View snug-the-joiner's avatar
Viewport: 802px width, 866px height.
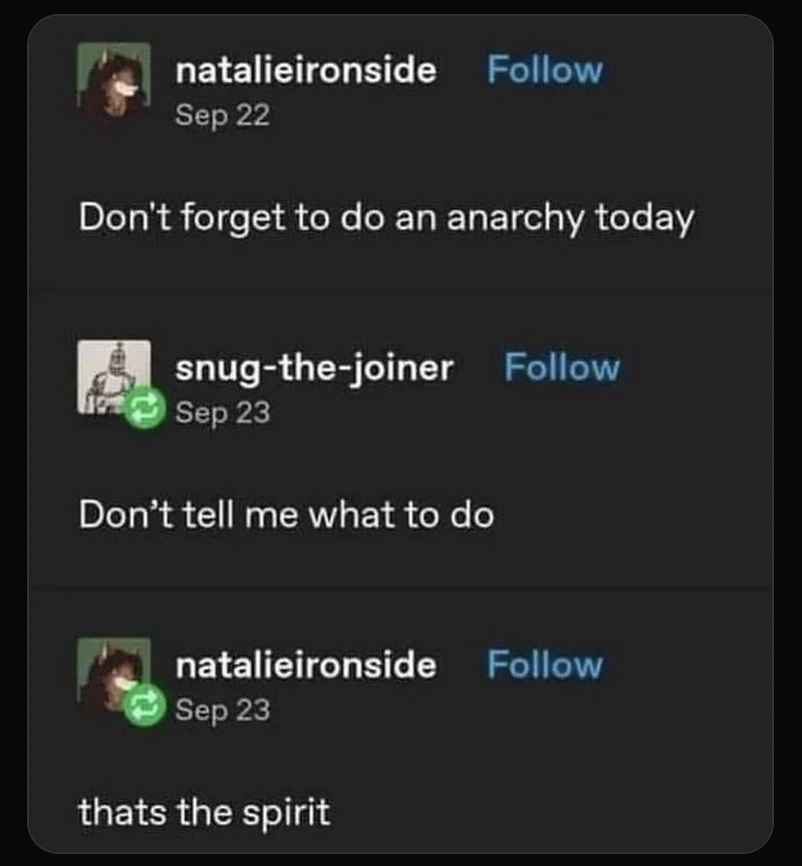tap(113, 378)
